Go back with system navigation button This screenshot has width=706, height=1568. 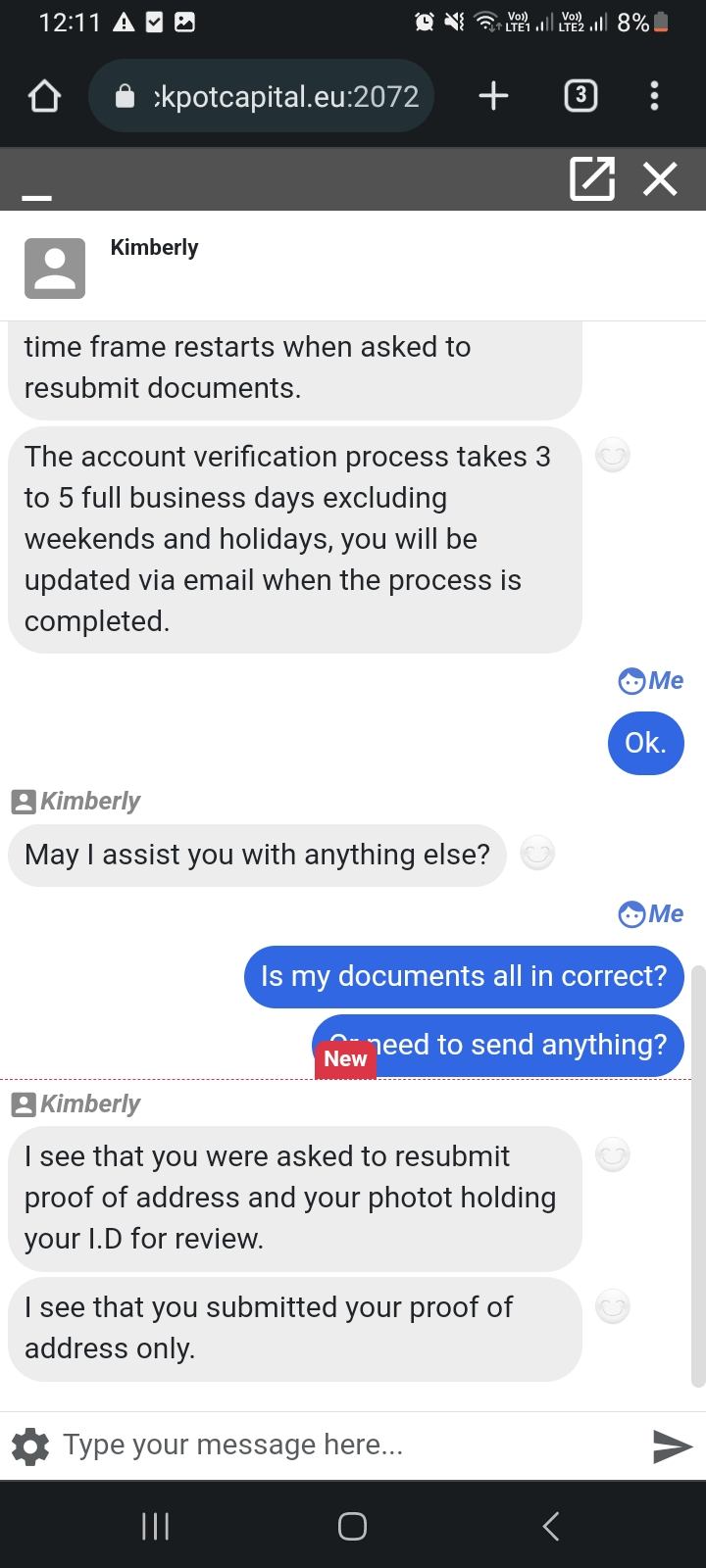point(551,1525)
